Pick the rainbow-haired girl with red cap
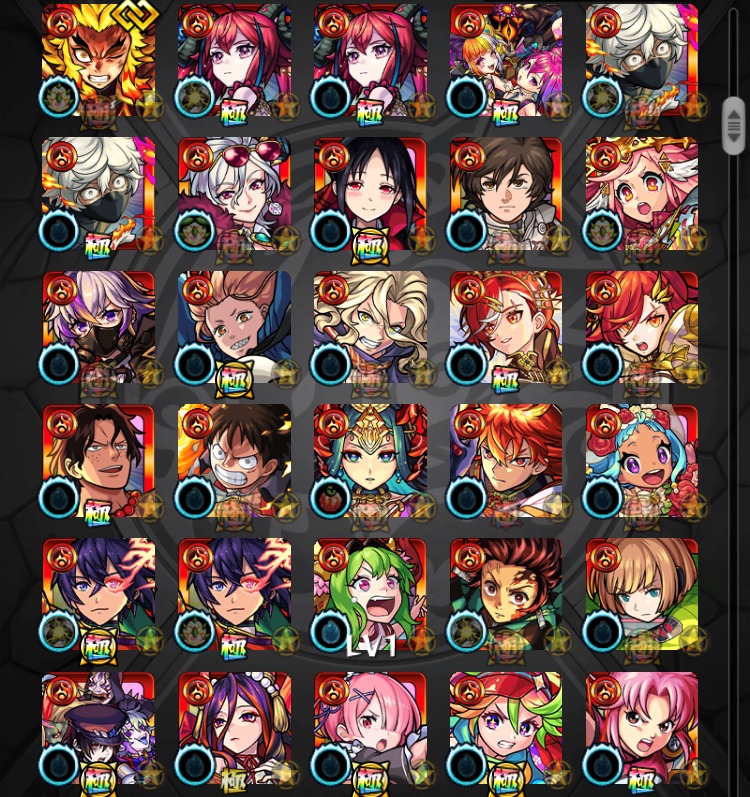This screenshot has width=750, height=797. (x=506, y=728)
